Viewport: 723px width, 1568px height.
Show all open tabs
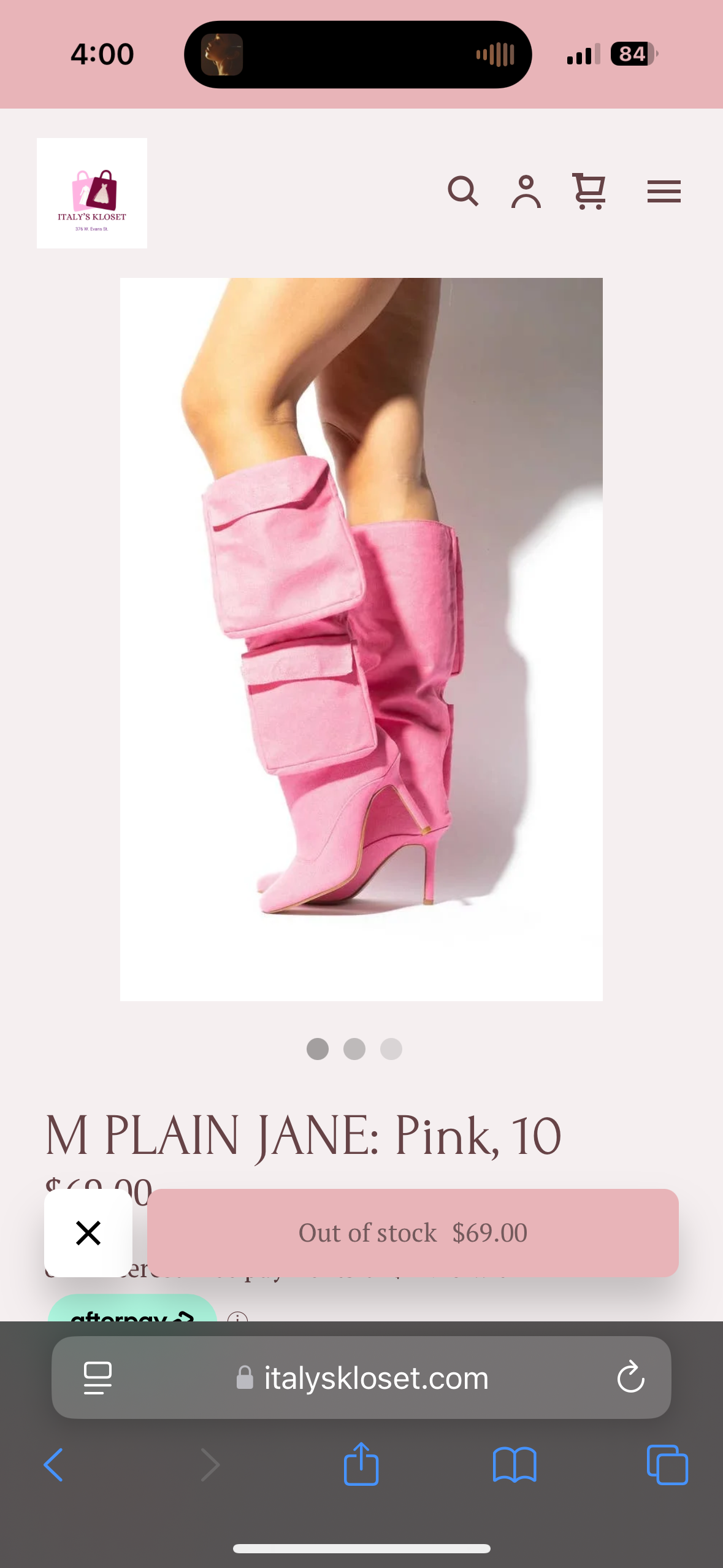pyautogui.click(x=667, y=1465)
